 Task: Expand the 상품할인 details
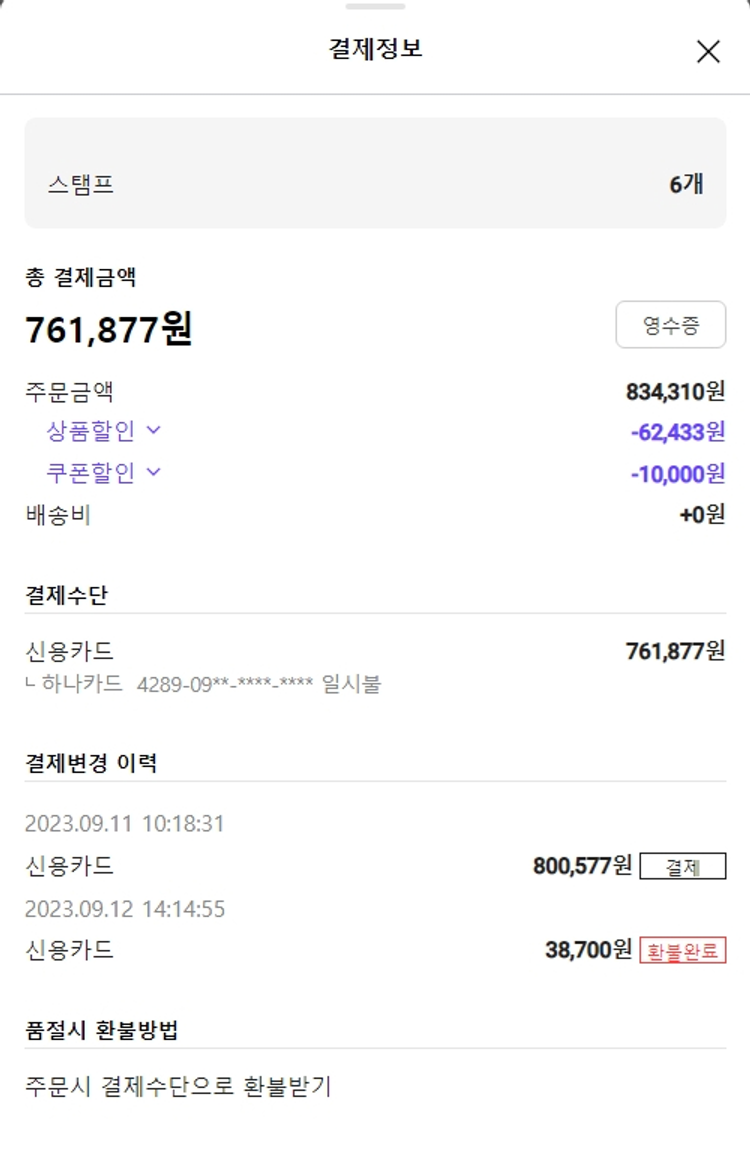pos(103,431)
